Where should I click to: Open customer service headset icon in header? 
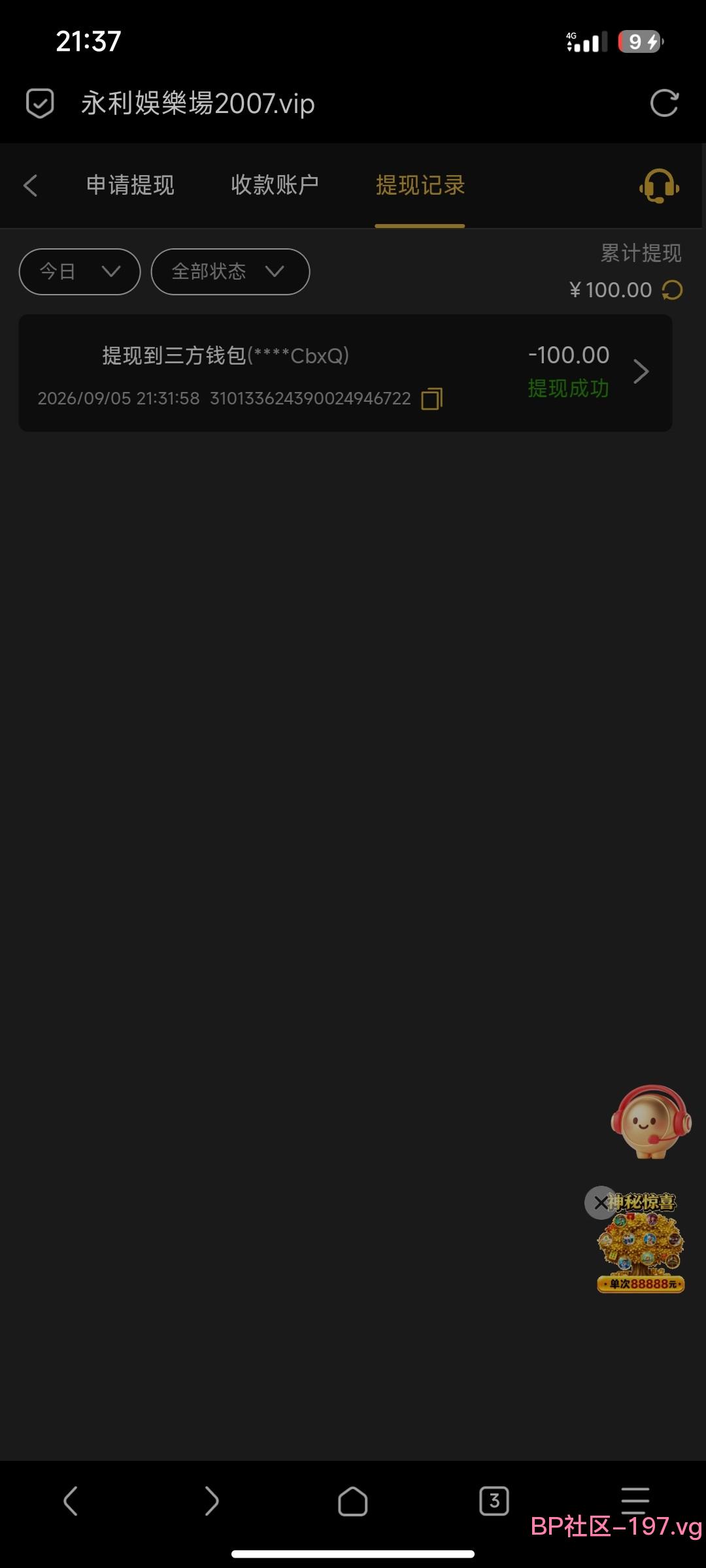659,186
